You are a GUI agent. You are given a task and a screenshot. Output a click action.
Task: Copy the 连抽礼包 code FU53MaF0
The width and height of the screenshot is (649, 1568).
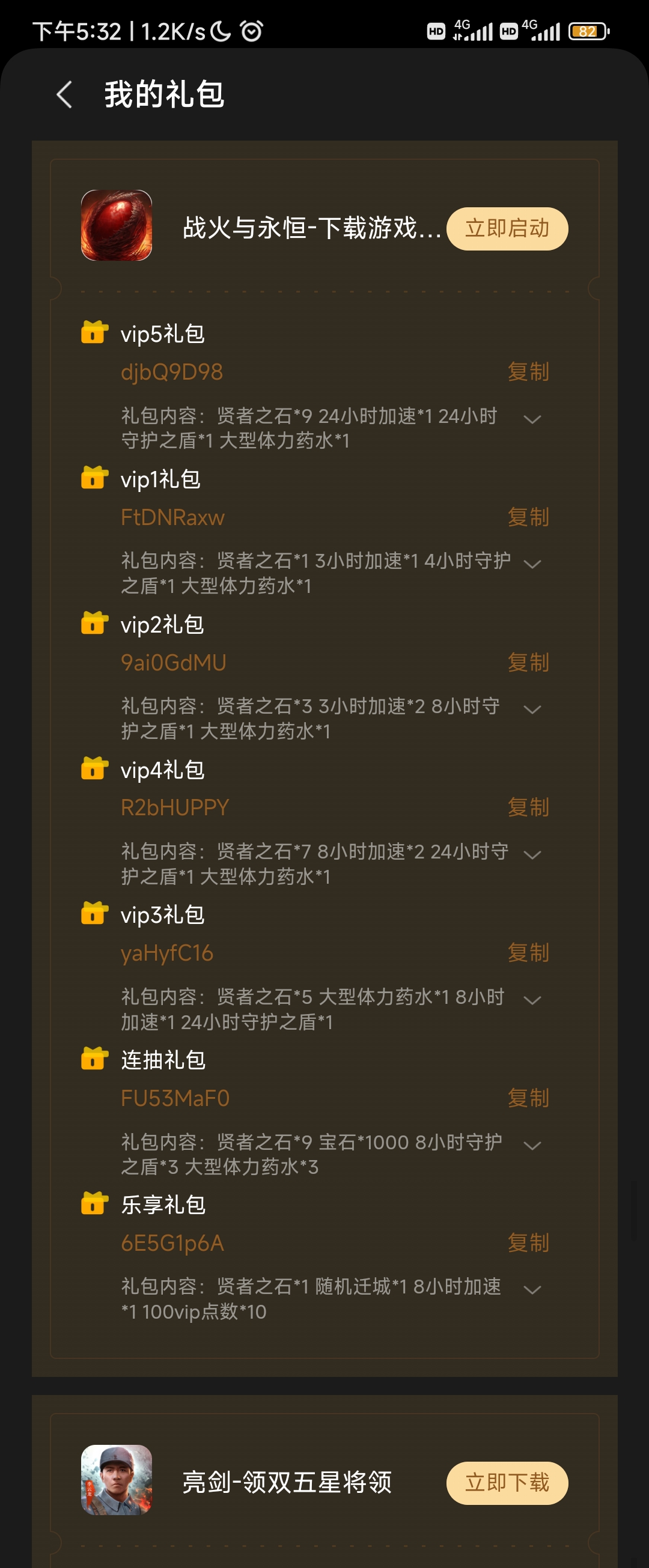[x=528, y=1098]
